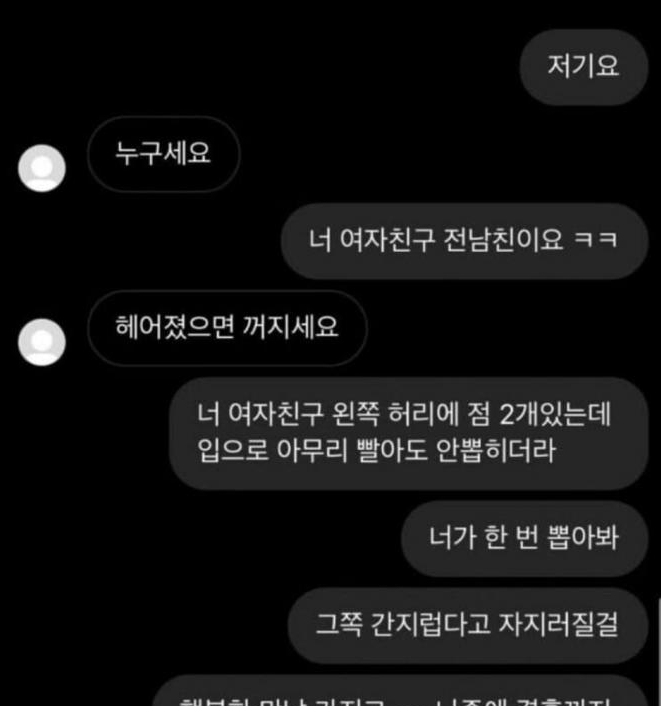This screenshot has height=706, width=661.
Task: Open sender's avatar next to 헤어졌으면 꺼지세요
Action: 42,342
